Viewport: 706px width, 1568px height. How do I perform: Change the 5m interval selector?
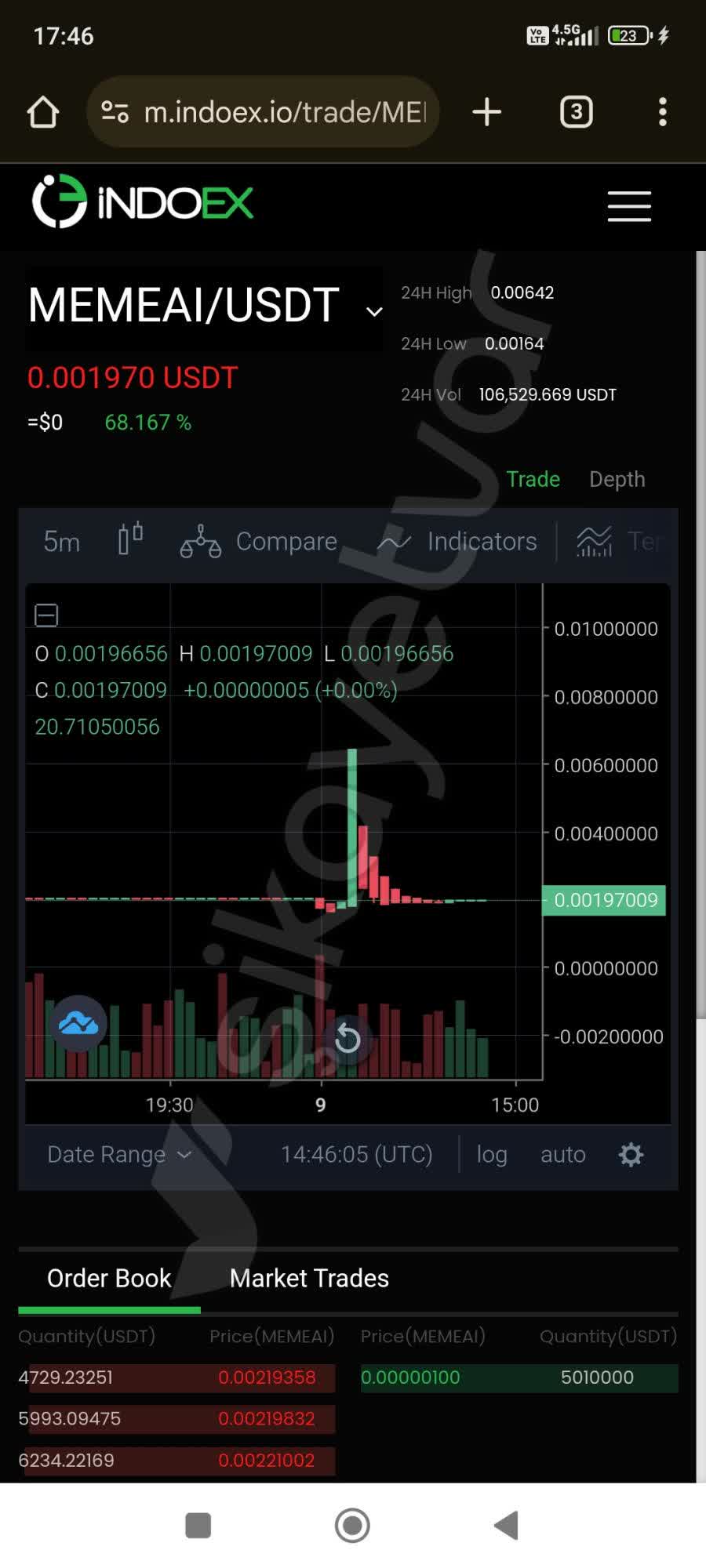pos(61,541)
